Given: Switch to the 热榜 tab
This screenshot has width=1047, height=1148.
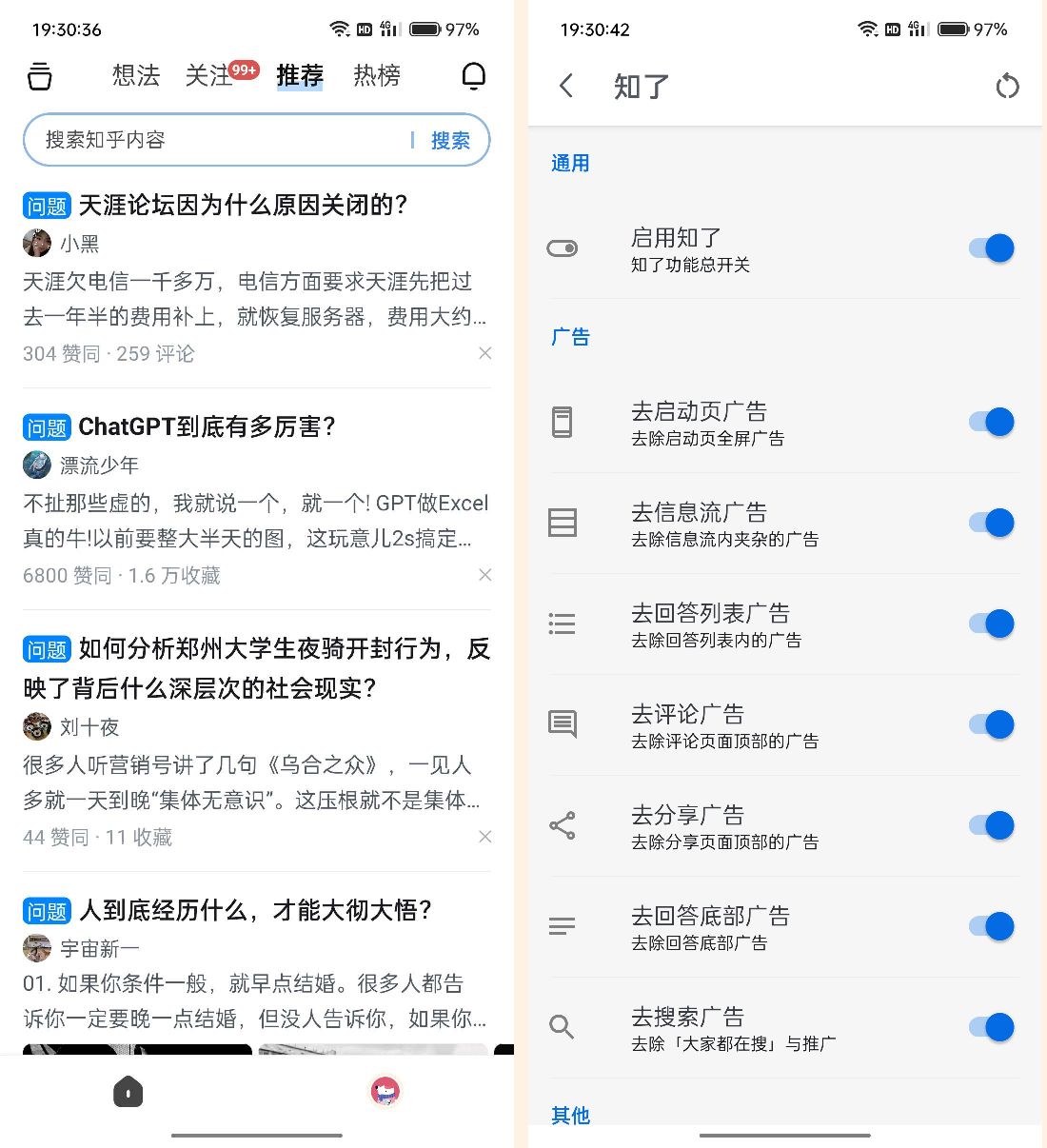Looking at the screenshot, I should (375, 76).
